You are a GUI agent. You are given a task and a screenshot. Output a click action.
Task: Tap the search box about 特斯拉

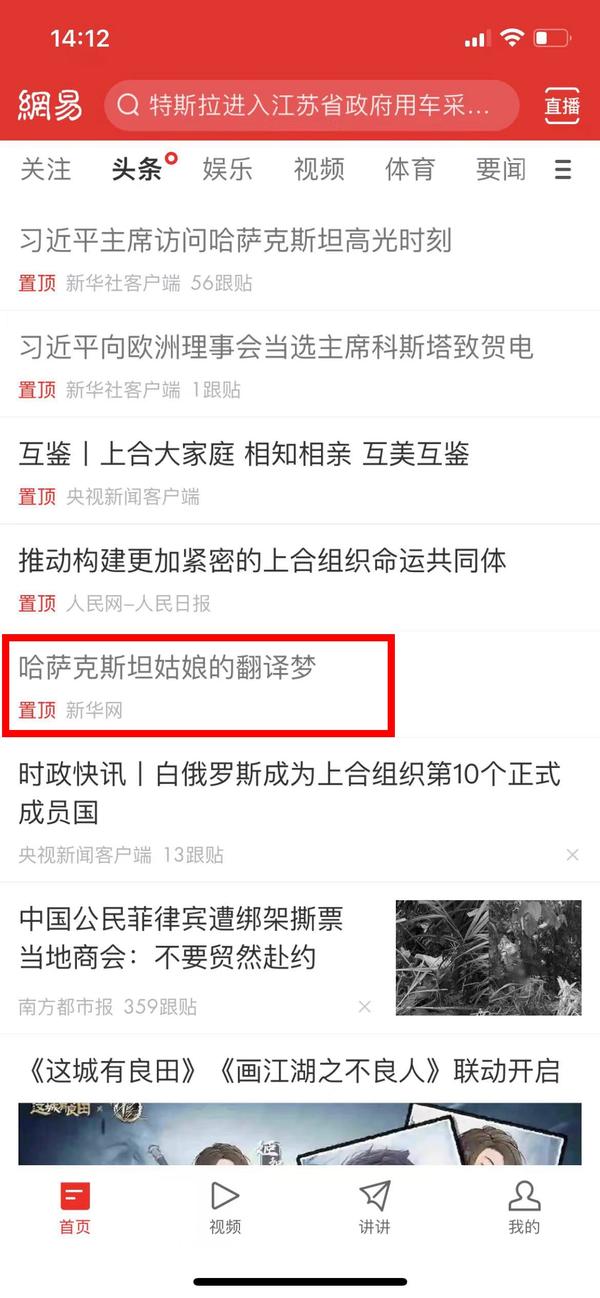[310, 105]
